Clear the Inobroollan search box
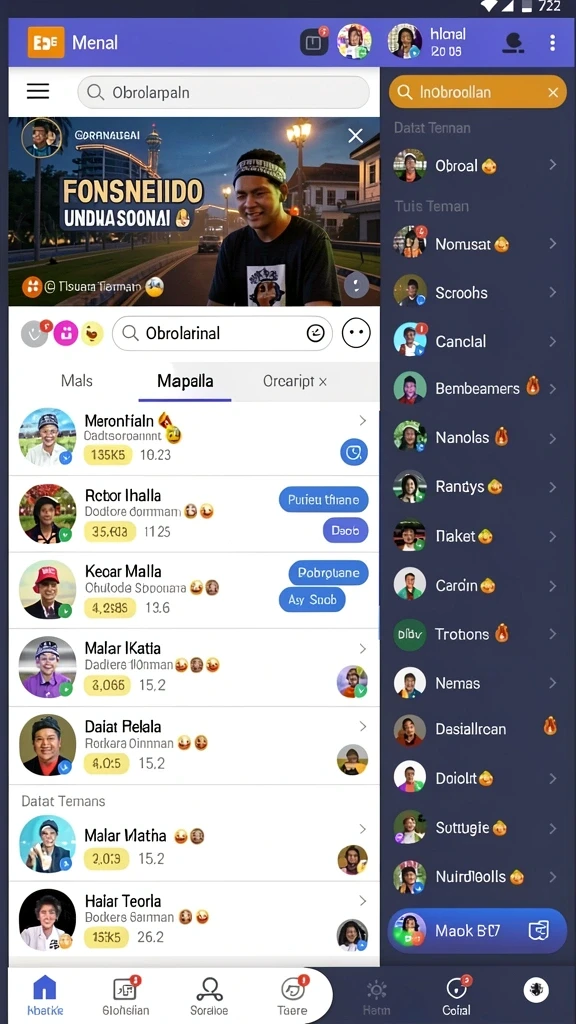Image resolution: width=576 pixels, height=1024 pixels. click(553, 93)
